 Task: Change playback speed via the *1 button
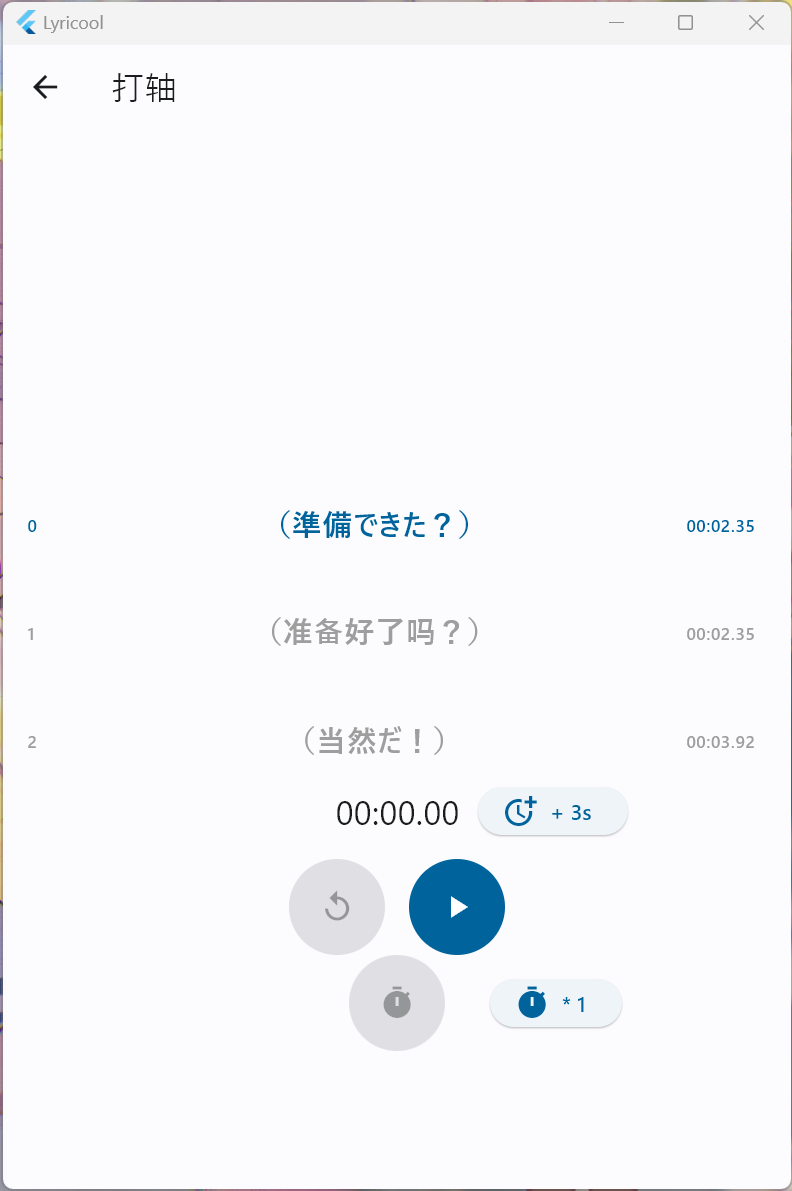point(555,1003)
